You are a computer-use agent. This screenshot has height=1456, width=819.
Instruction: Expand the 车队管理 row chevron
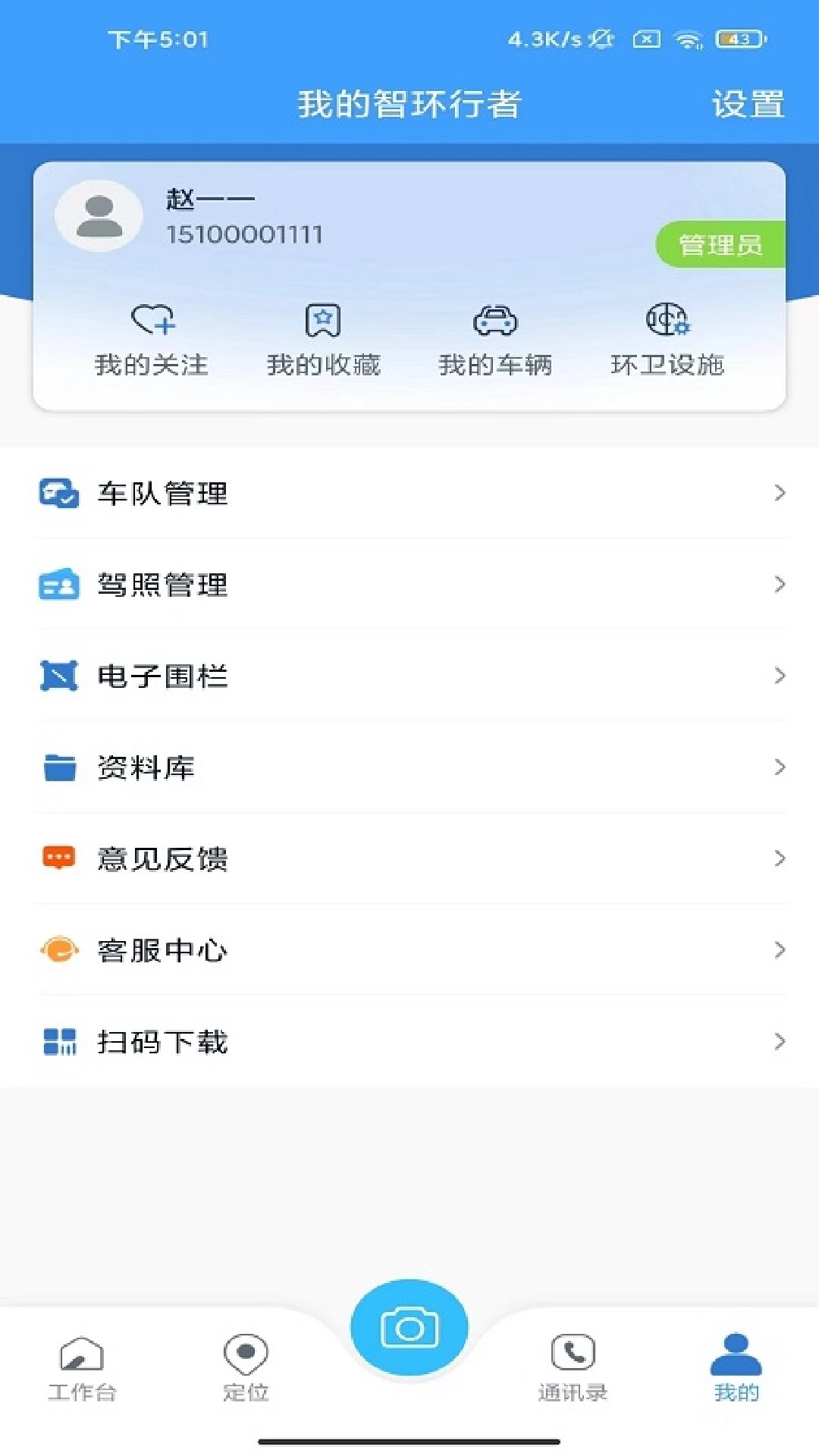780,493
